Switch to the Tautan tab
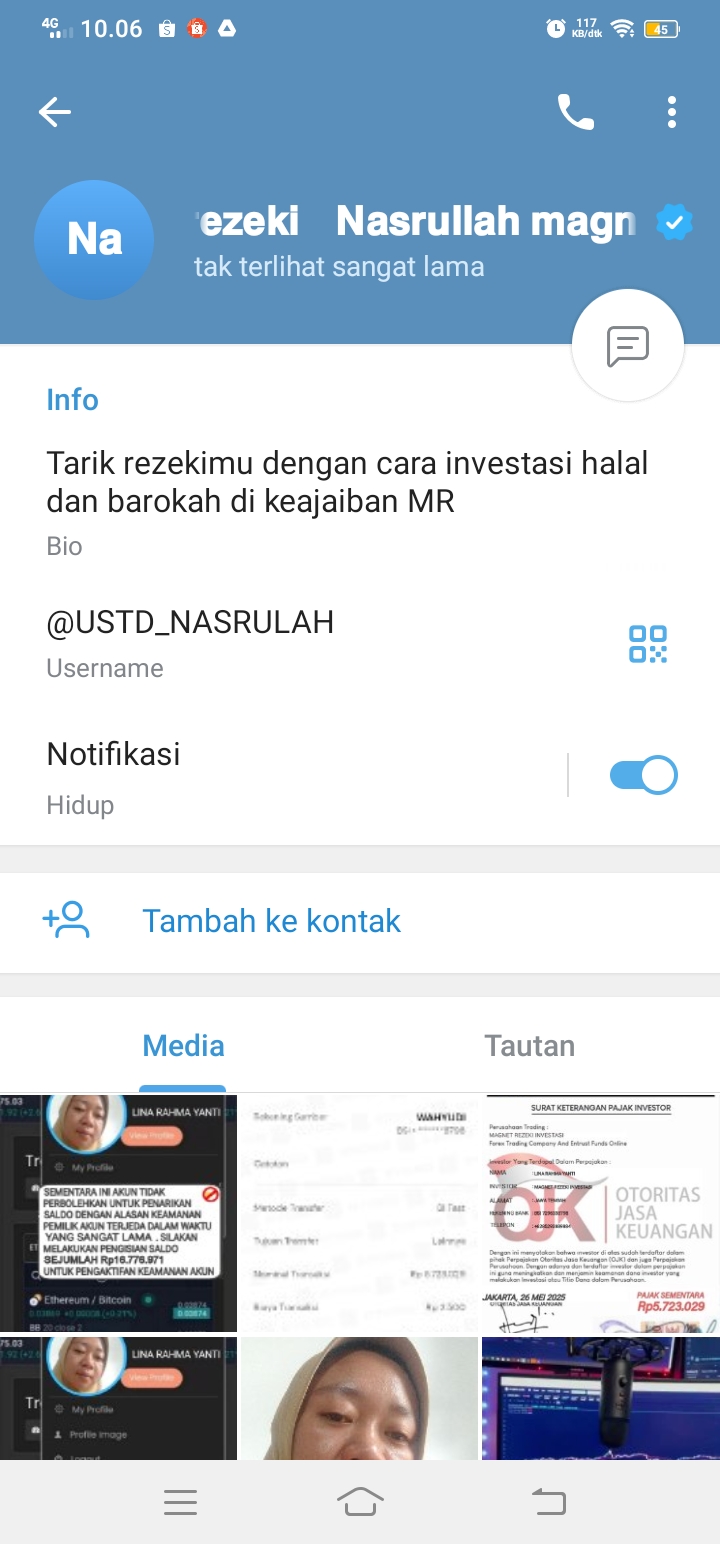 click(x=529, y=1046)
